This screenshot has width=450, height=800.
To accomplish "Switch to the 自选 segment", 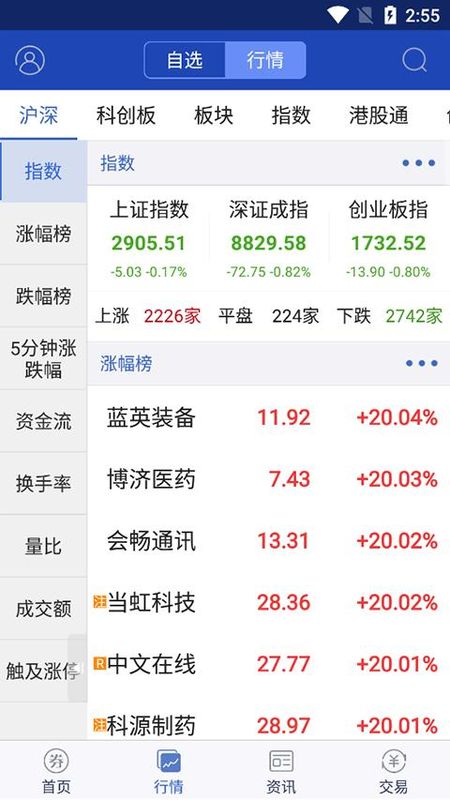I will click(185, 60).
